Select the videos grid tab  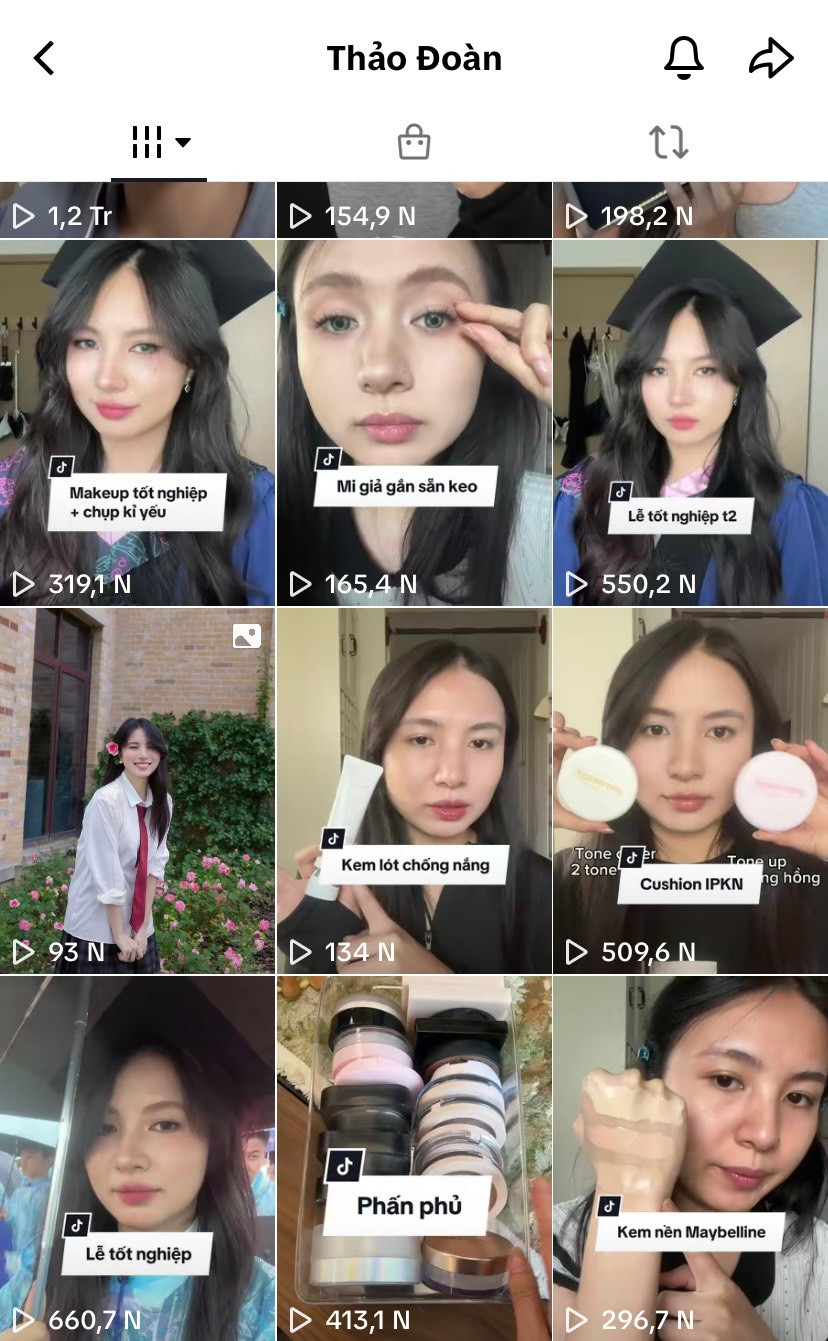[159, 143]
